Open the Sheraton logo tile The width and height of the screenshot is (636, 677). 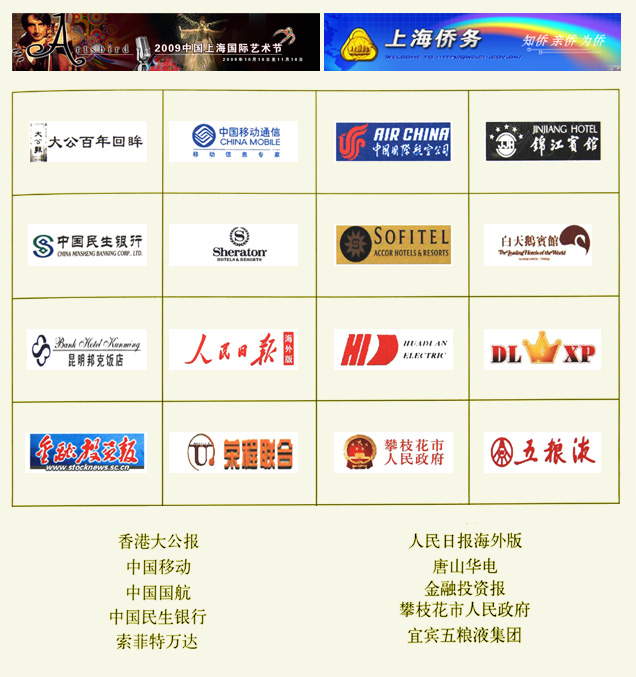[x=233, y=245]
